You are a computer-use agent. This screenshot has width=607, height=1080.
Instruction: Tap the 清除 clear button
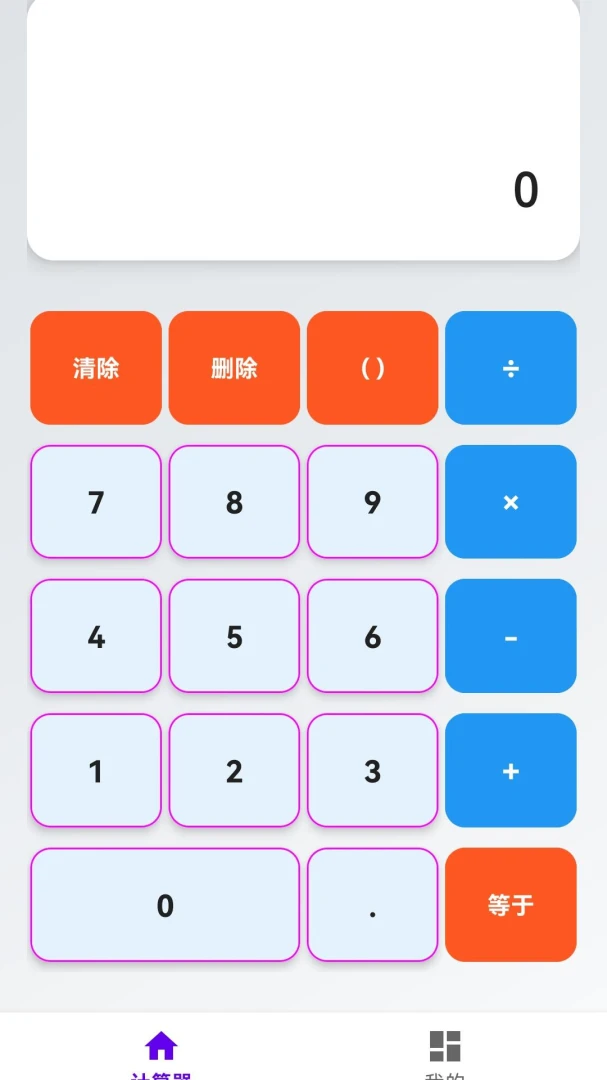(x=96, y=368)
